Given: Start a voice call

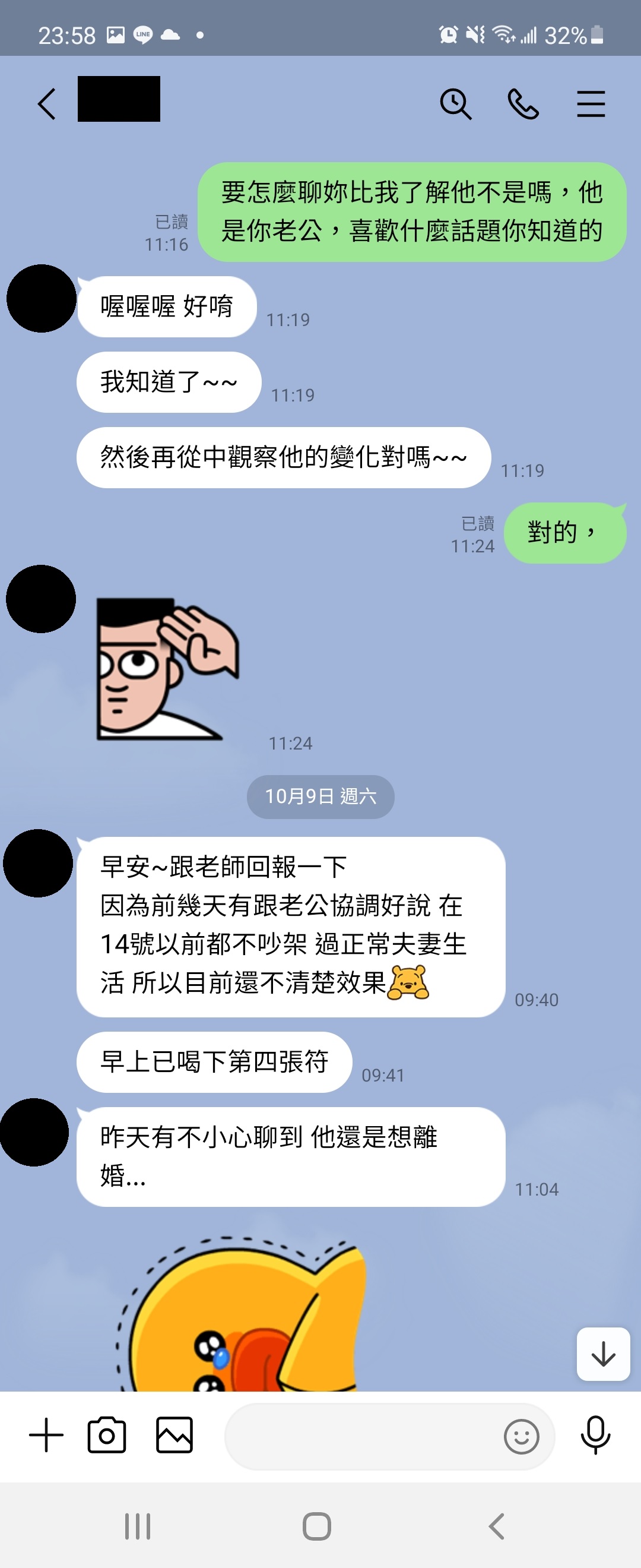Looking at the screenshot, I should [523, 103].
